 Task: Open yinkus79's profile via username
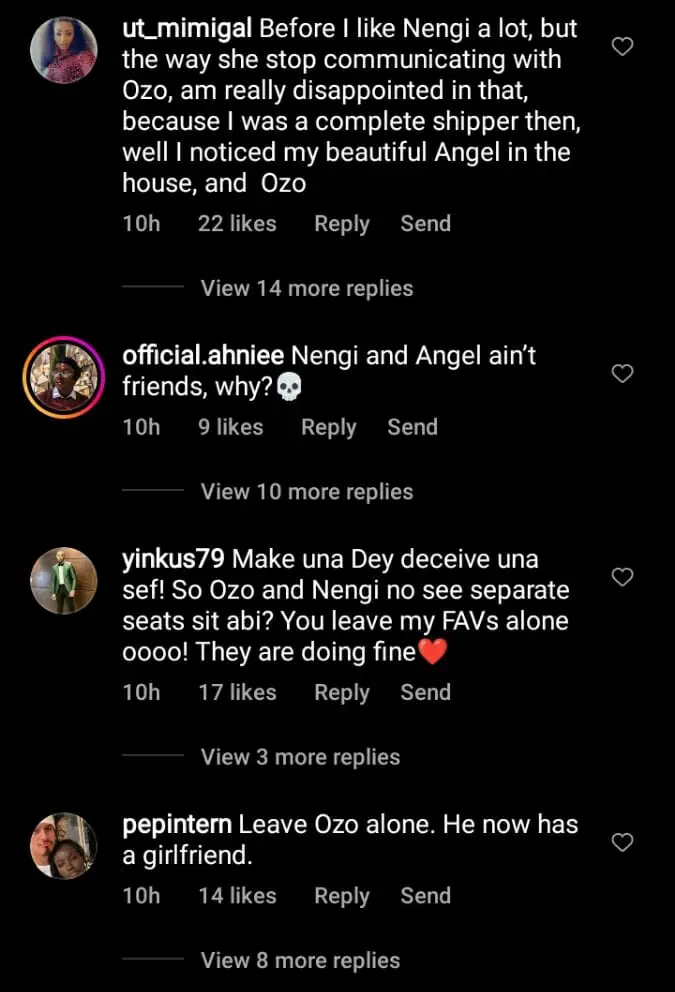173,558
